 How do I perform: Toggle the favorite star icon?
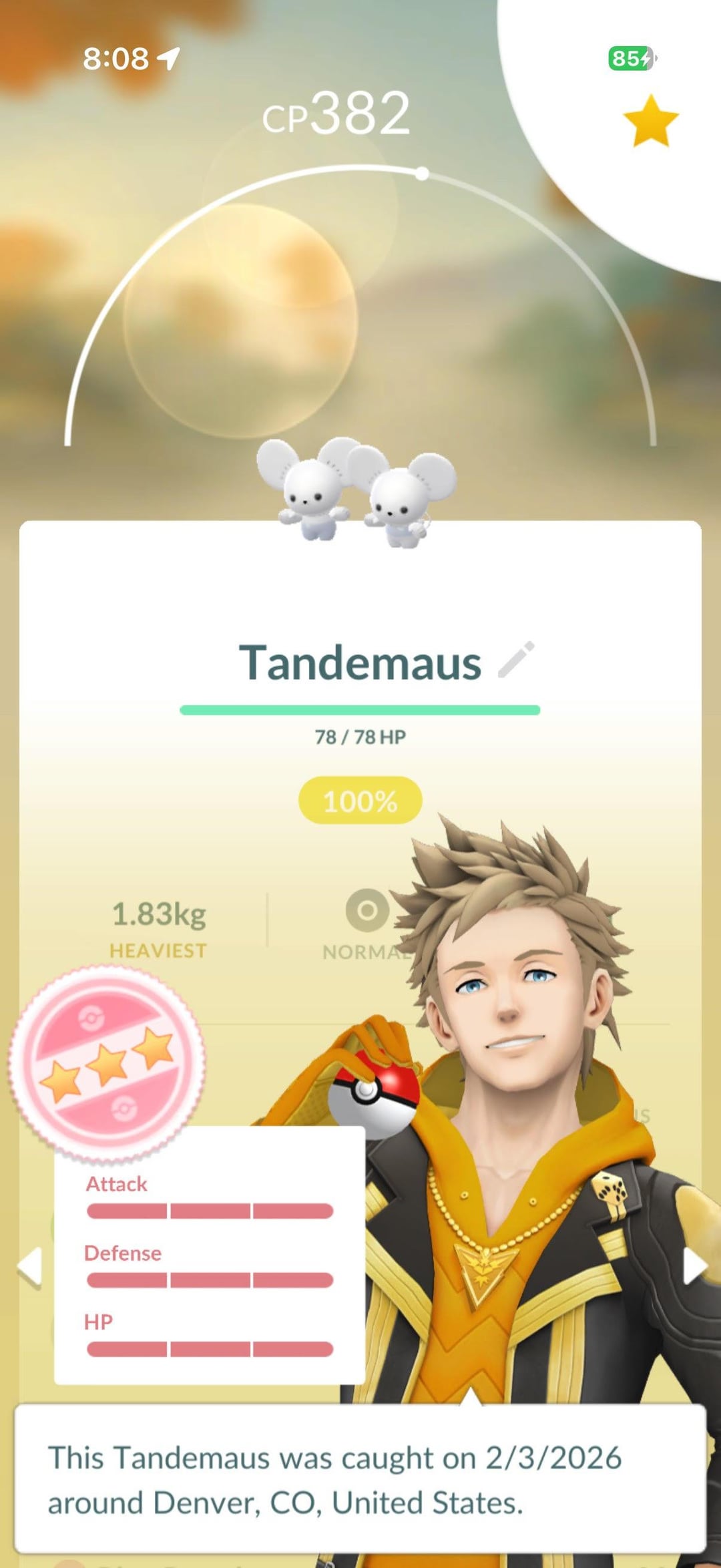(x=650, y=121)
